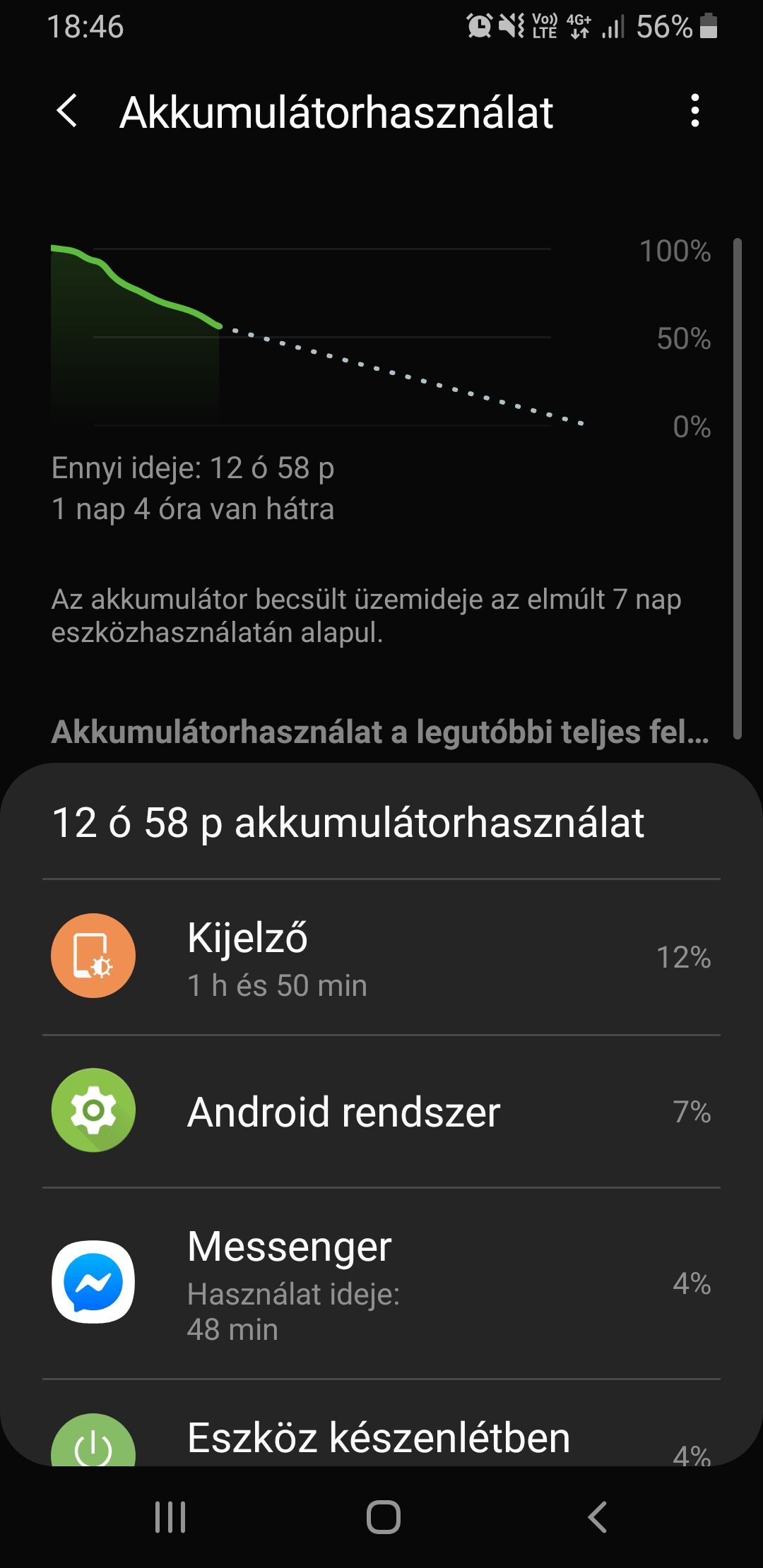Open Eszköz készenlétben usage entry
The height and width of the screenshot is (1568, 763).
[x=381, y=1423]
